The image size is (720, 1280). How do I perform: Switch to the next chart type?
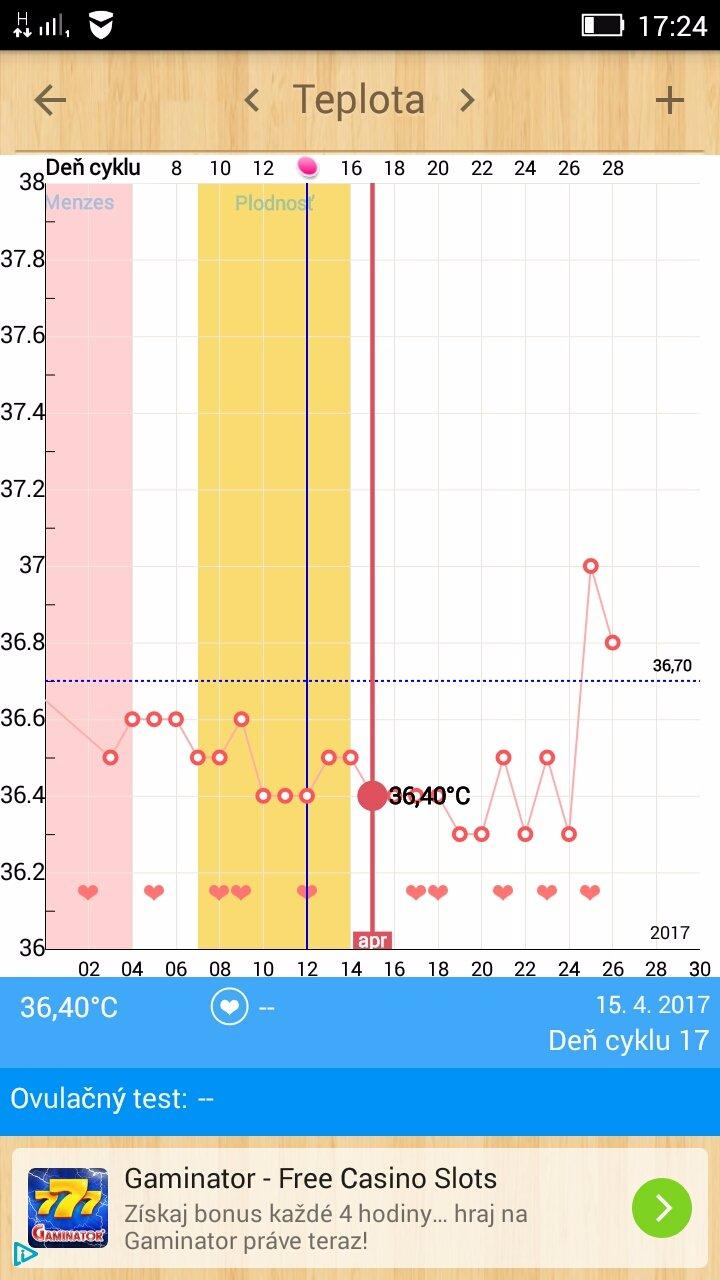(466, 100)
